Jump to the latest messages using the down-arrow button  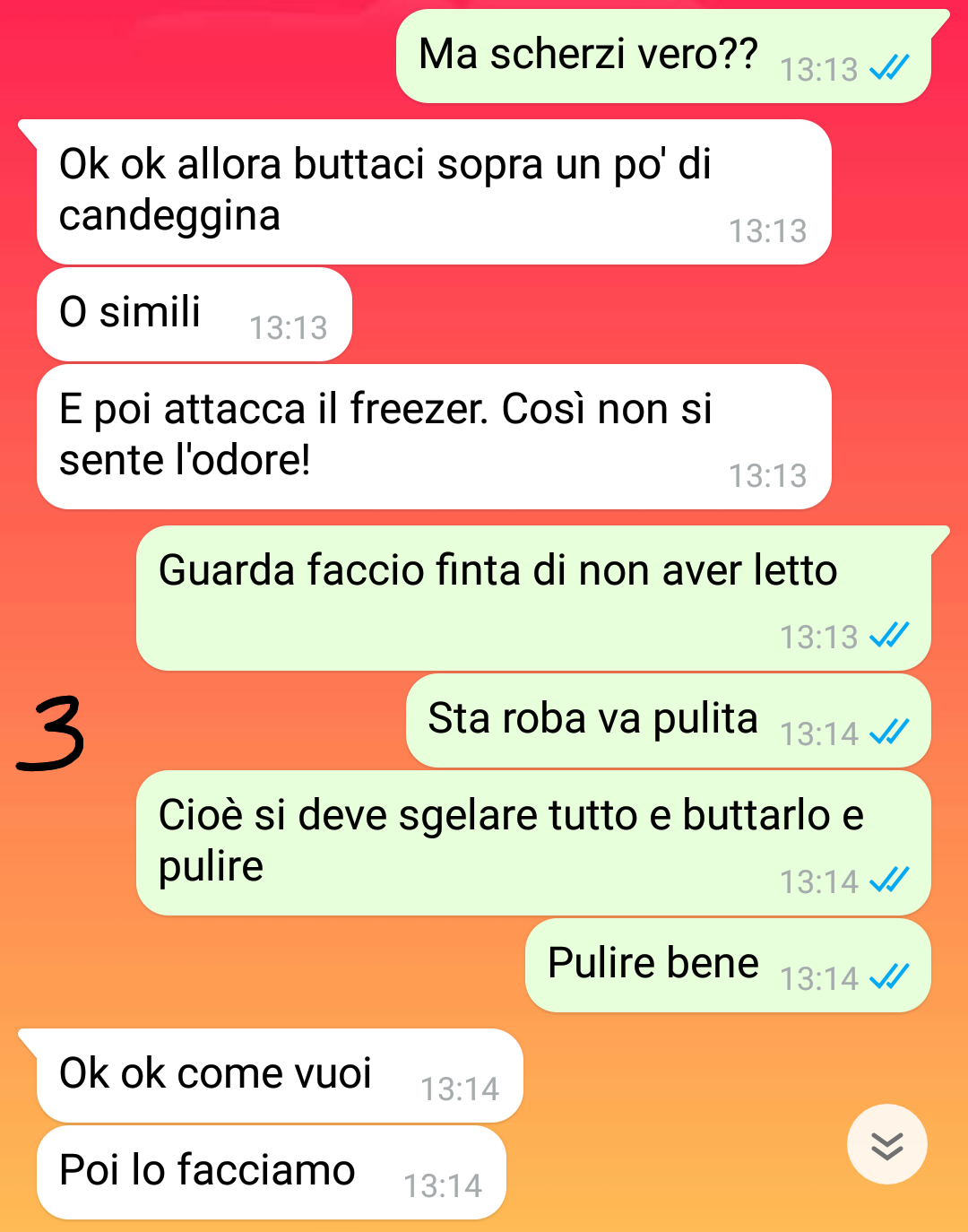886,1144
